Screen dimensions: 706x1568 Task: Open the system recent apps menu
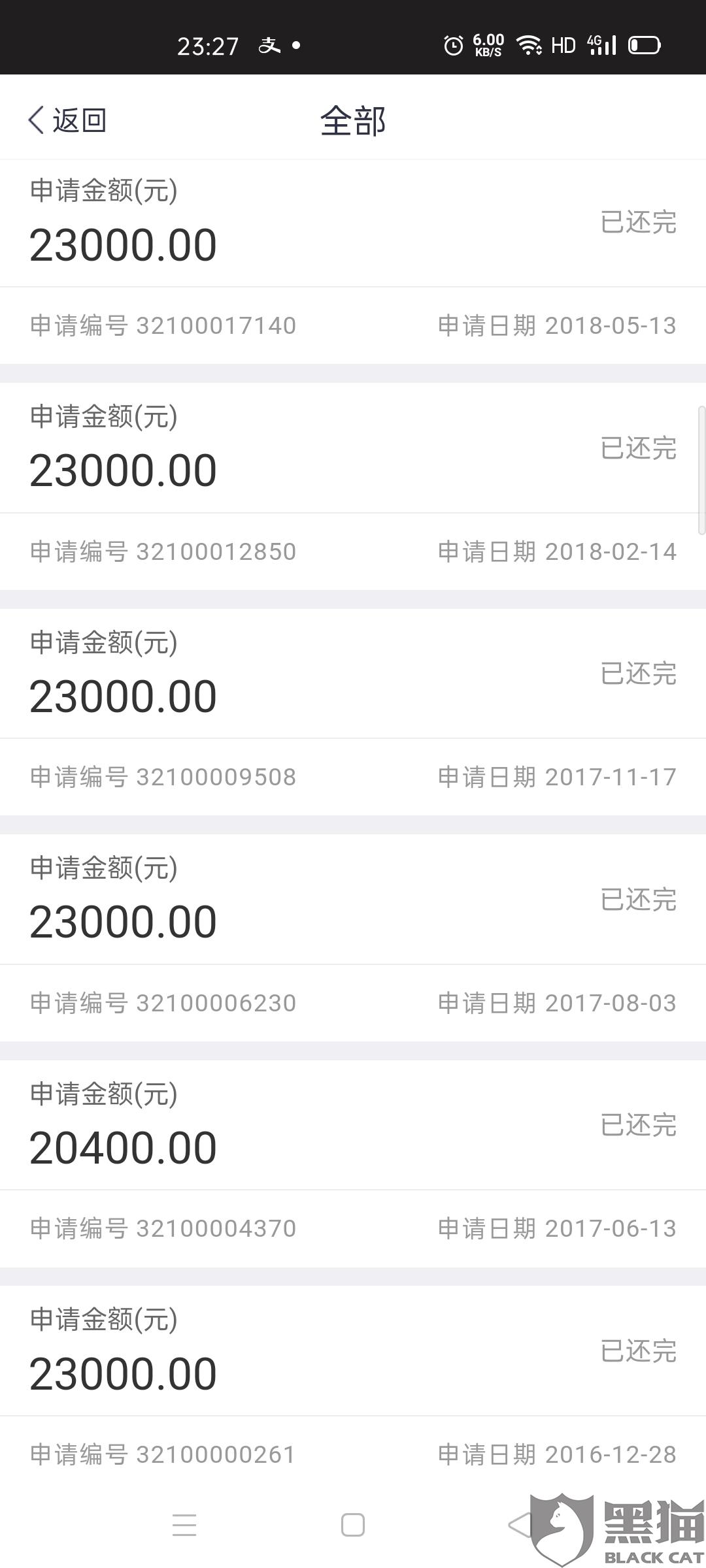pyautogui.click(x=184, y=1526)
